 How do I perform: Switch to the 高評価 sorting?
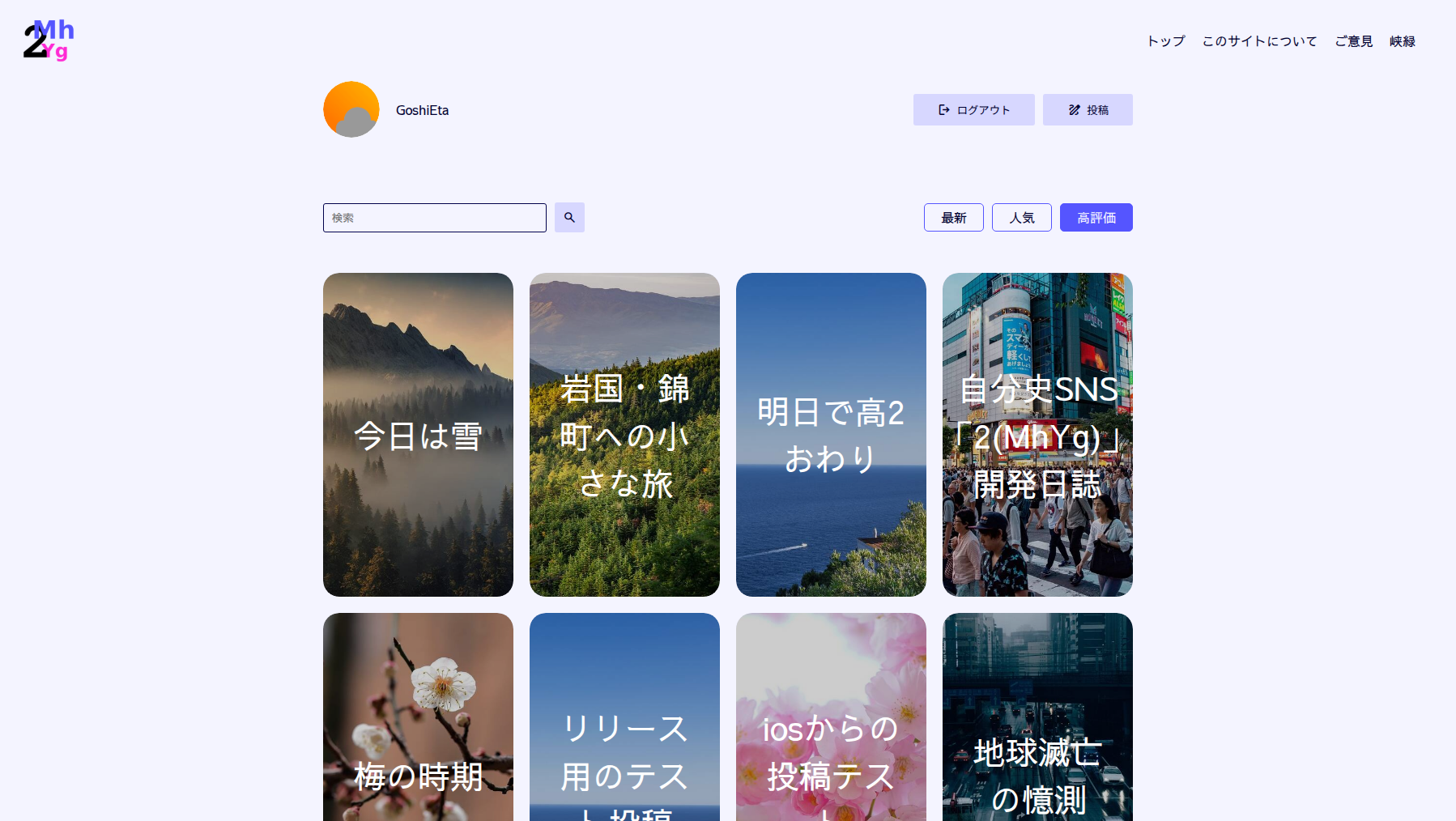click(1096, 218)
